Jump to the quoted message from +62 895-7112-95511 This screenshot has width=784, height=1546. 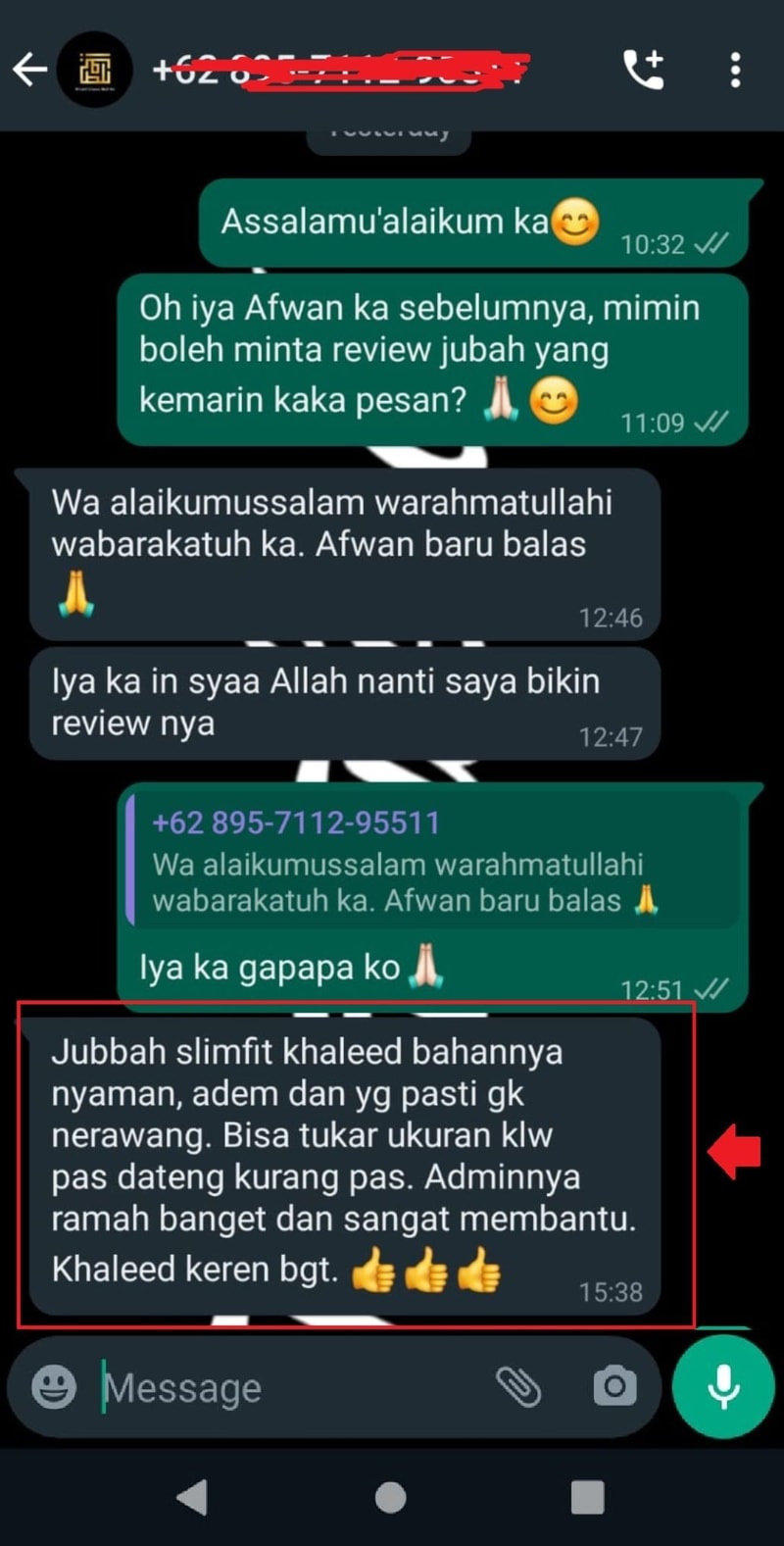tap(431, 862)
